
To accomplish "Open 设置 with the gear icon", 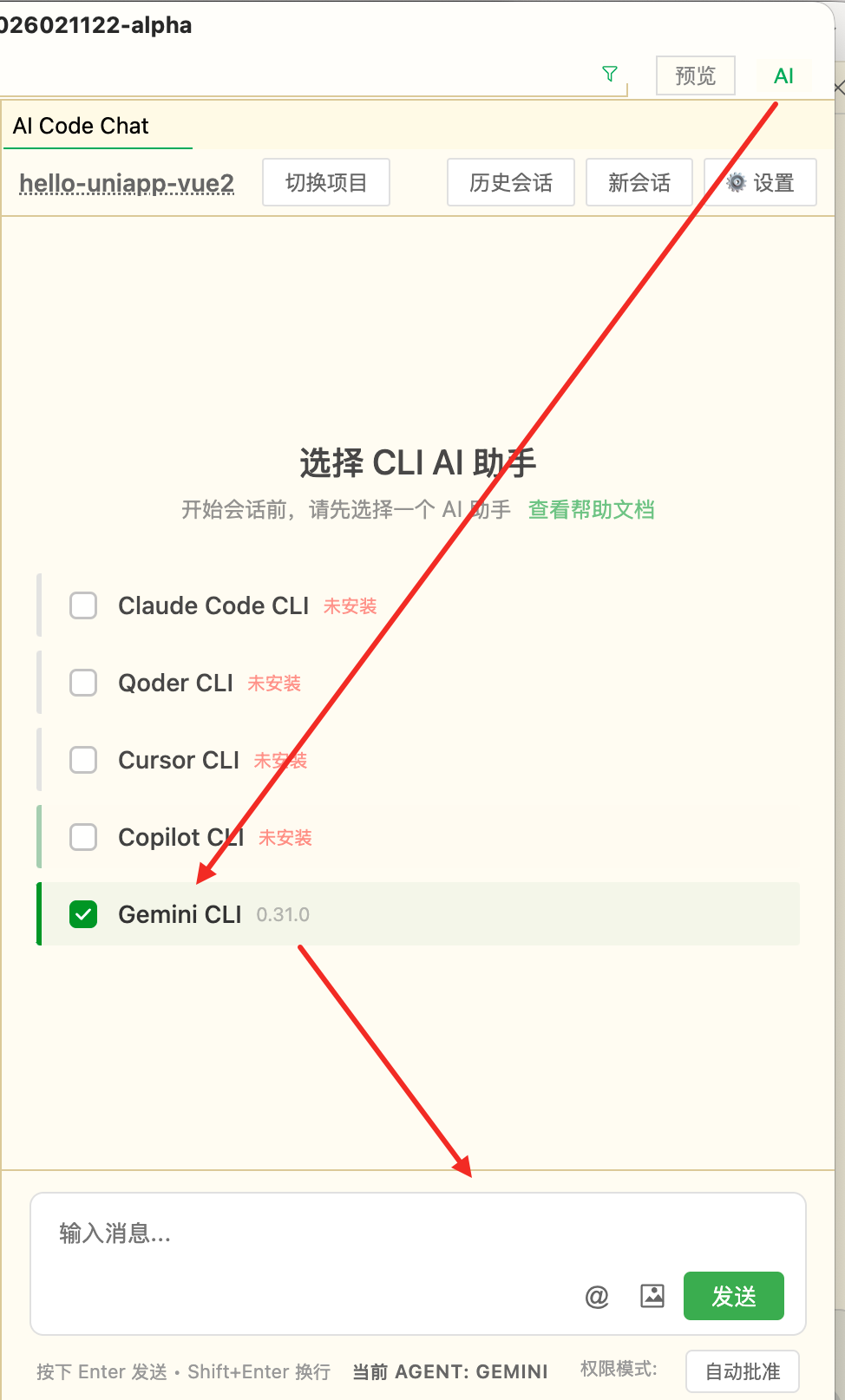I will click(x=761, y=182).
